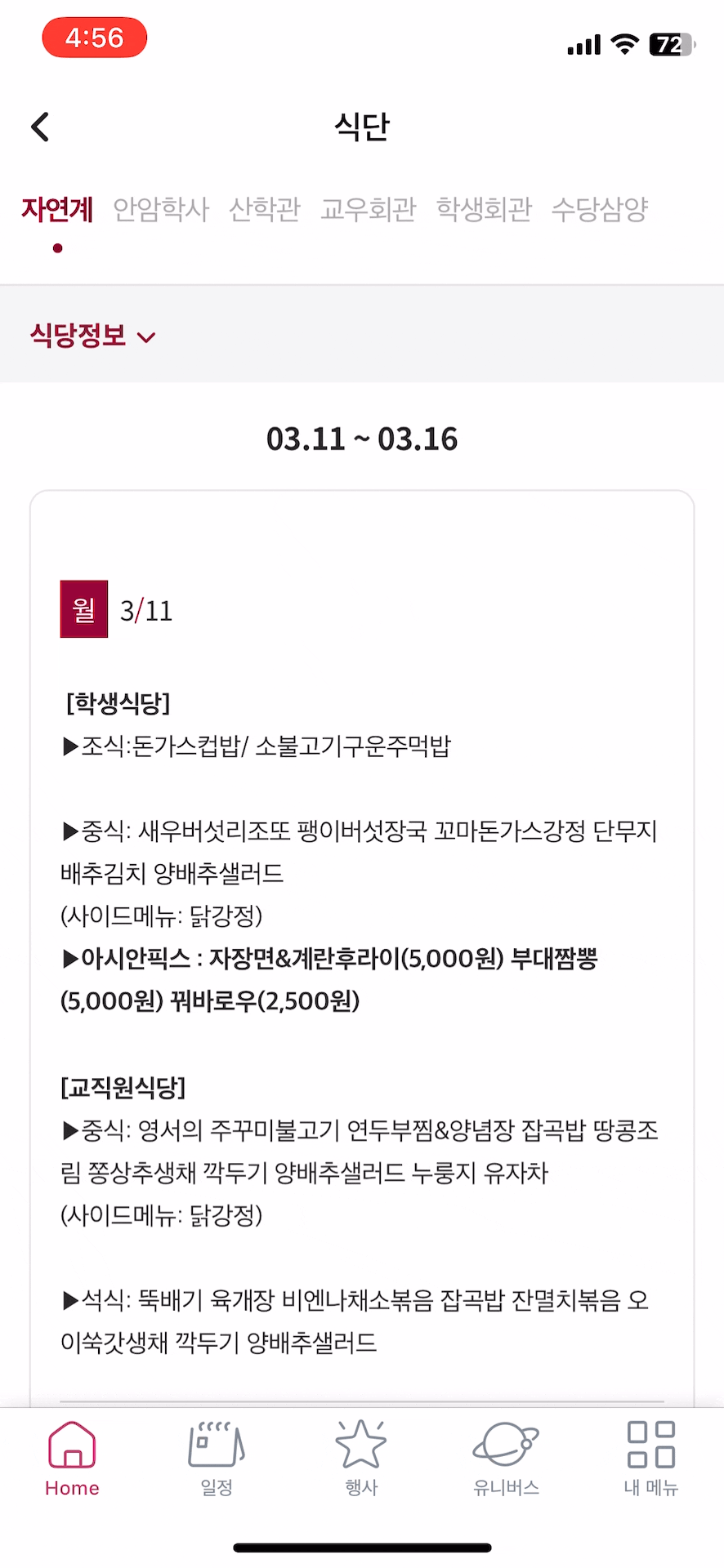Open the 일정 schedule tab
The width and height of the screenshot is (724, 1568).
click(217, 1458)
